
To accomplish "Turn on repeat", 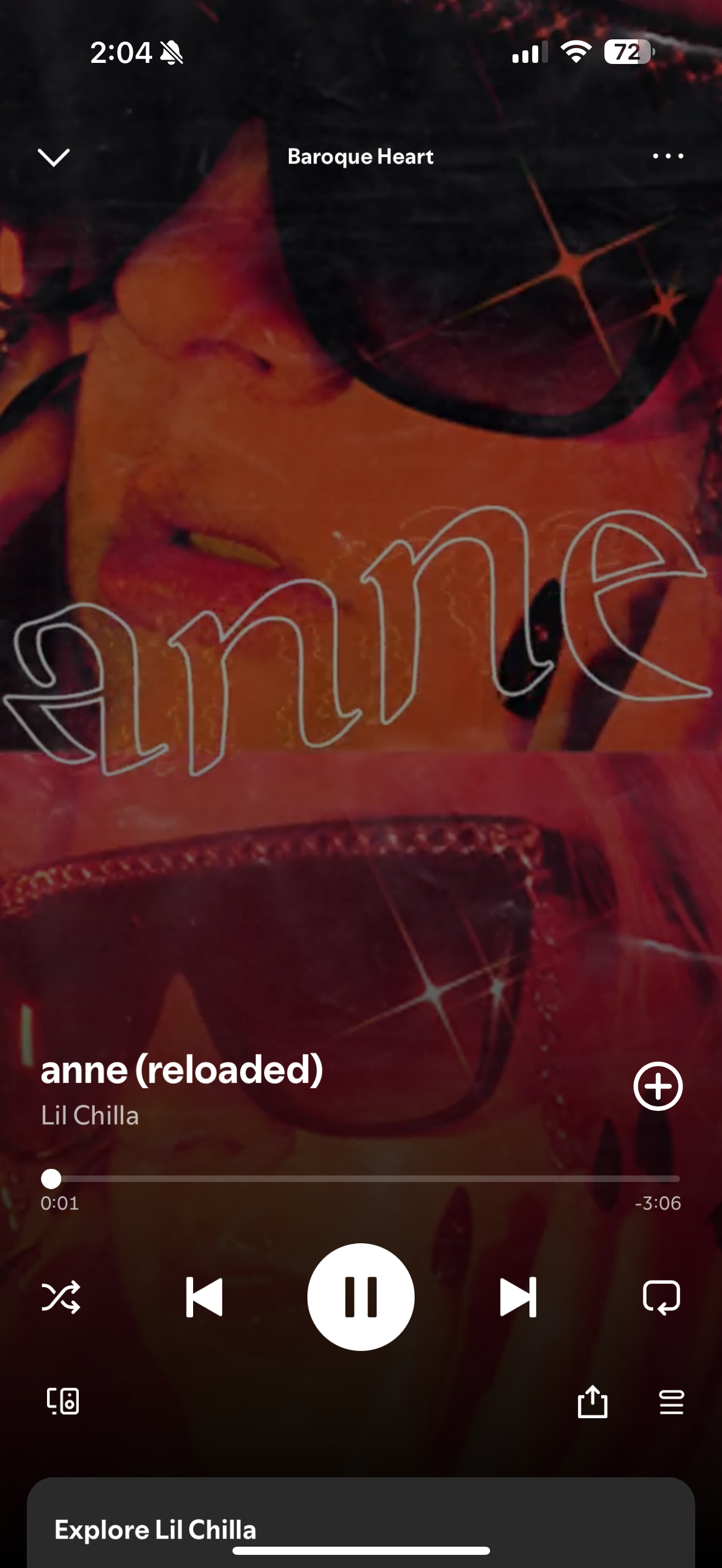I will 662,1297.
